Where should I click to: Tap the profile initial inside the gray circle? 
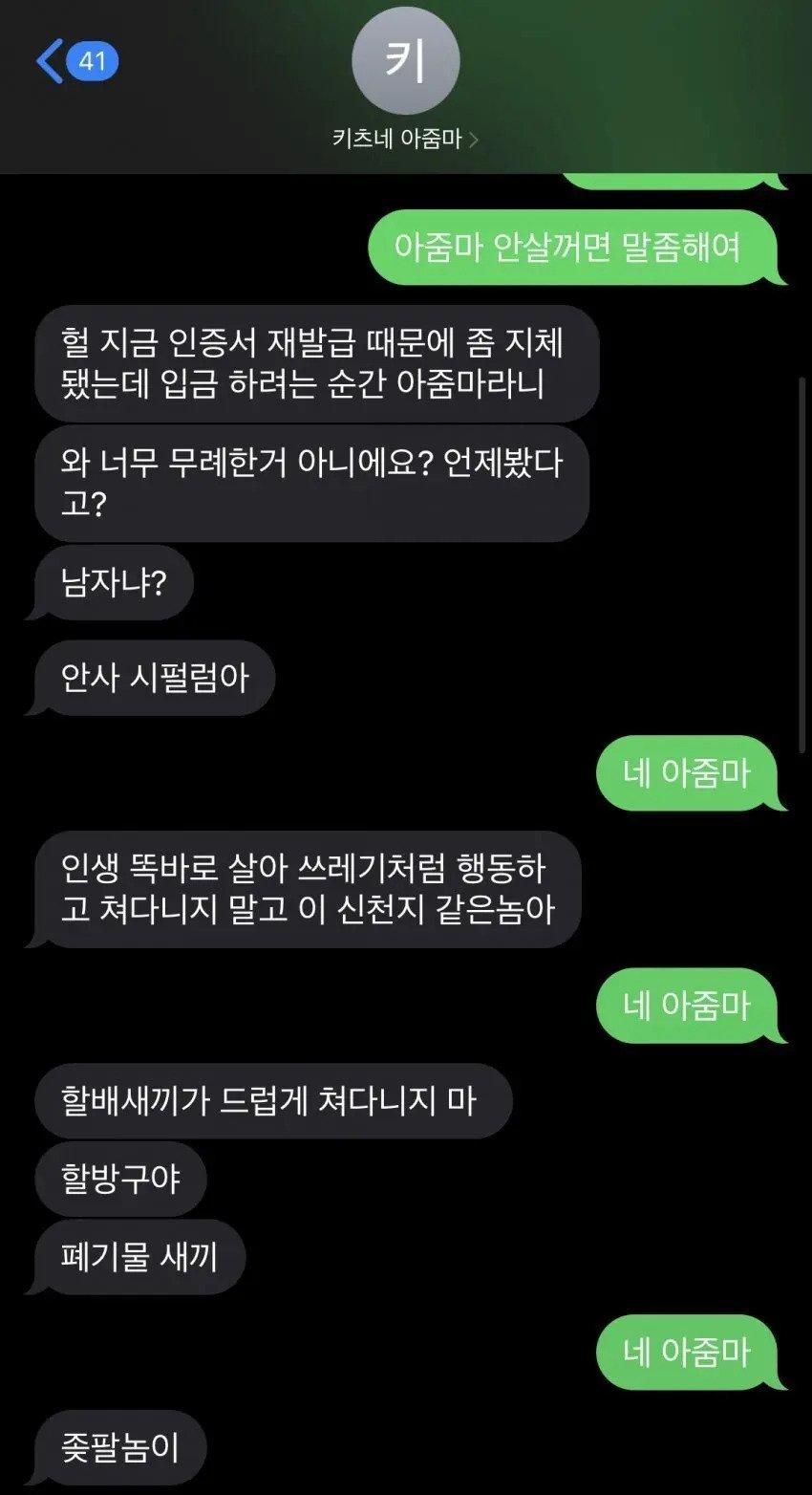pos(406,59)
